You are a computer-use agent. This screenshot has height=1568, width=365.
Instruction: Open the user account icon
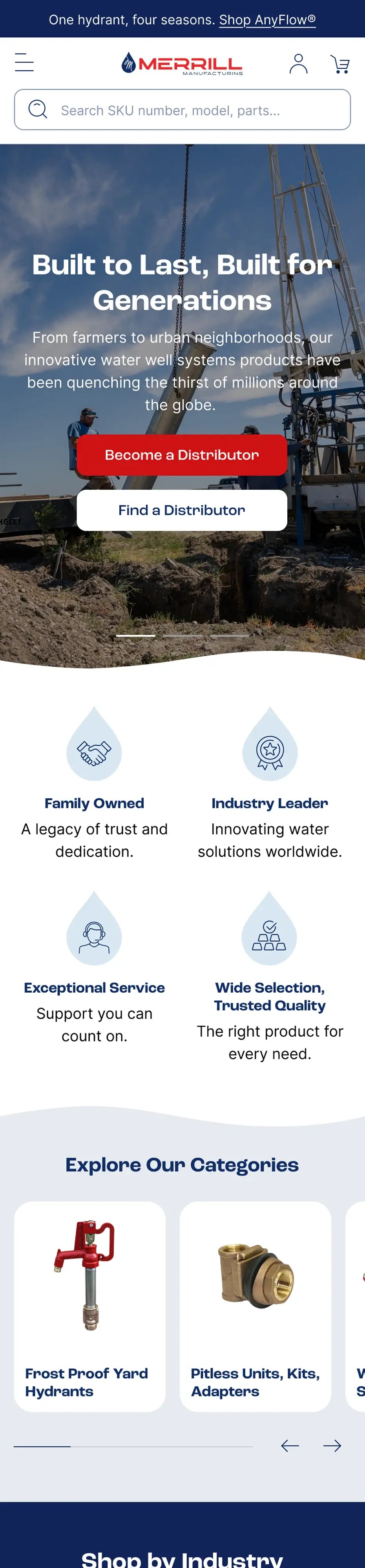(298, 63)
